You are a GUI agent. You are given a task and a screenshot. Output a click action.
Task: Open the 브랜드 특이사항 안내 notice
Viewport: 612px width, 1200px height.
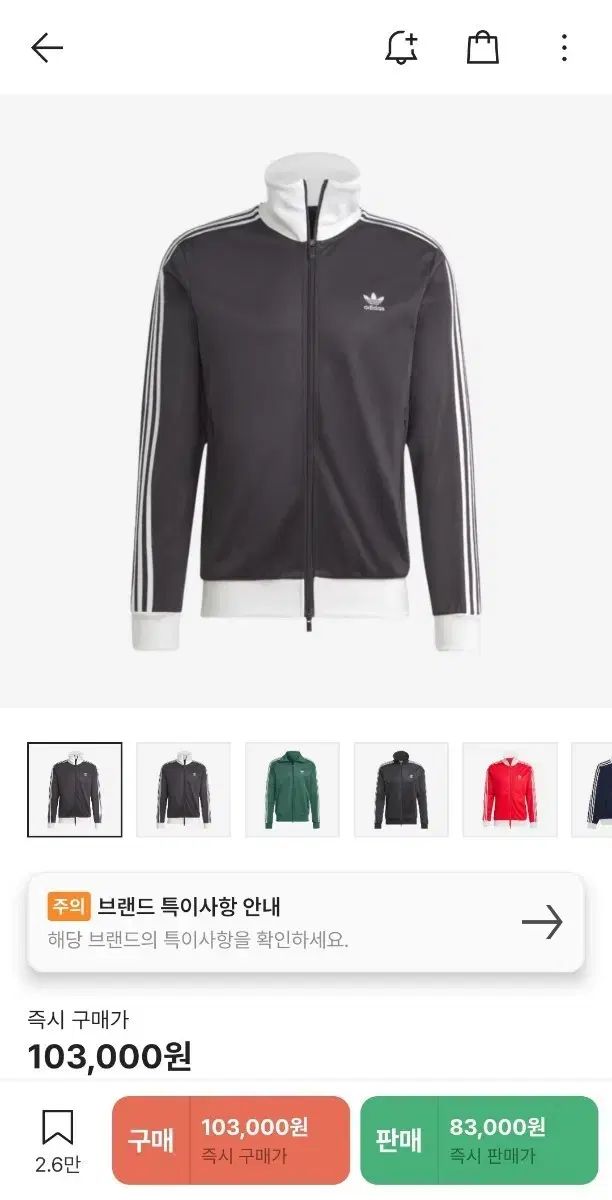click(x=305, y=923)
